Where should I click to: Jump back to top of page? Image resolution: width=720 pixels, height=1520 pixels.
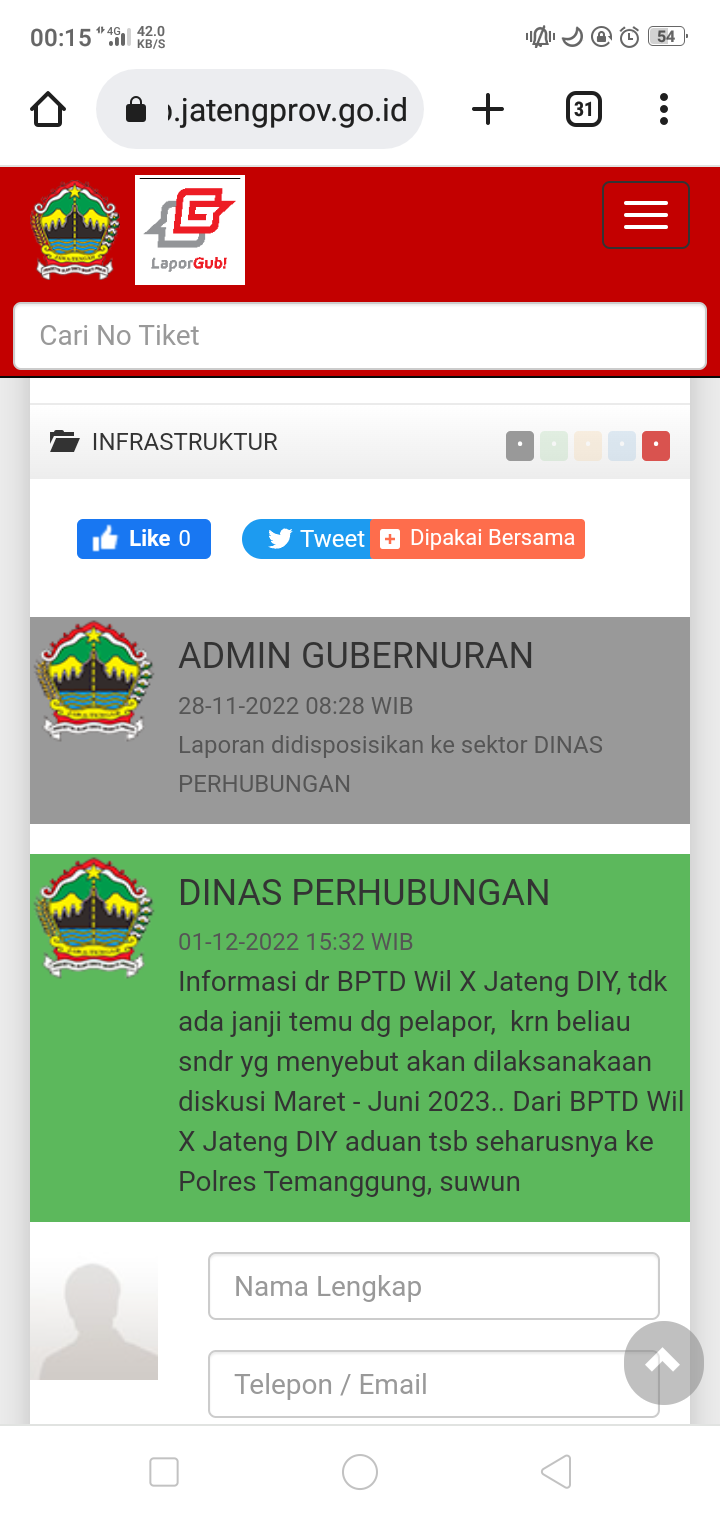coord(663,1361)
